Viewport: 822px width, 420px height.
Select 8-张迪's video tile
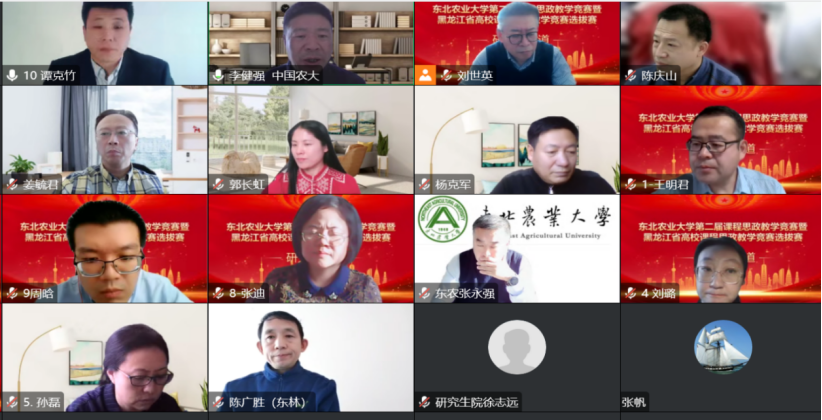[309, 248]
